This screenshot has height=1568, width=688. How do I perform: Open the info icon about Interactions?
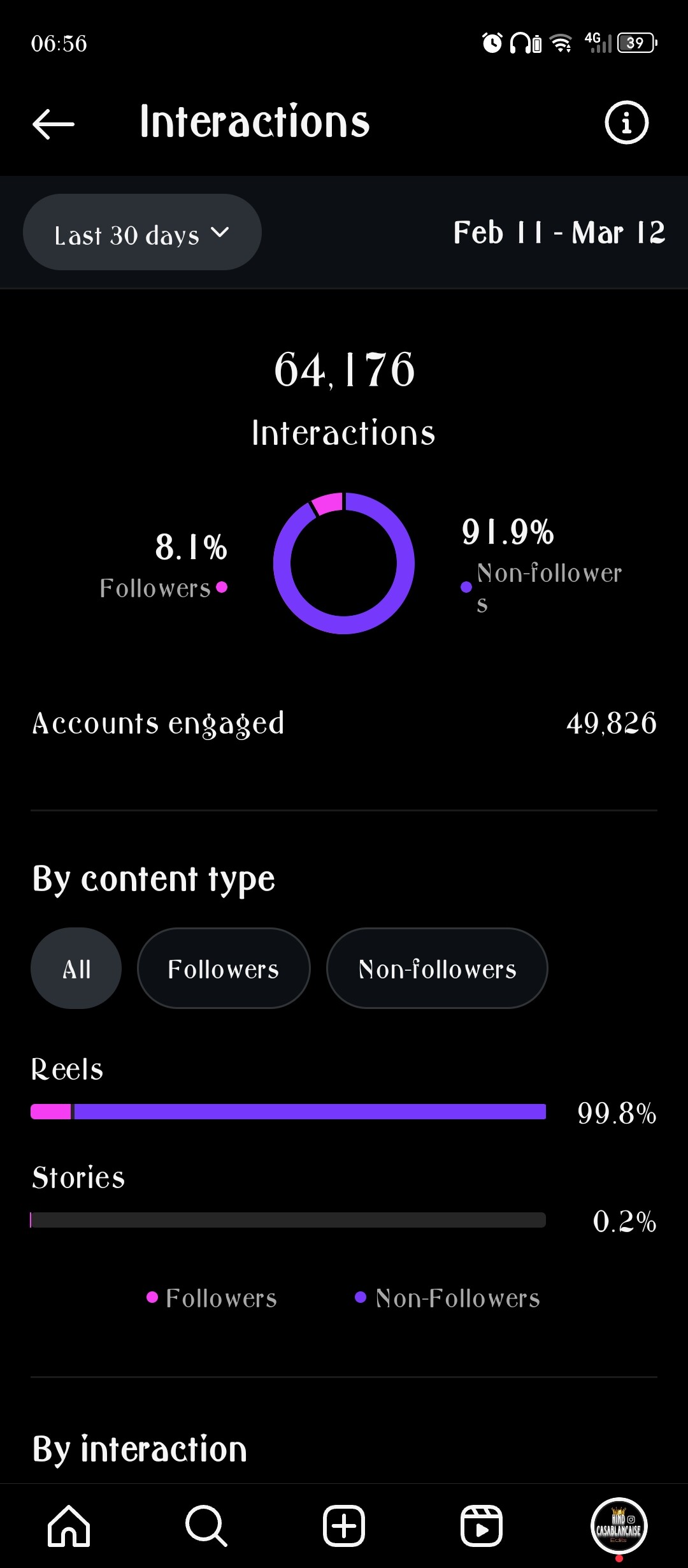(626, 122)
